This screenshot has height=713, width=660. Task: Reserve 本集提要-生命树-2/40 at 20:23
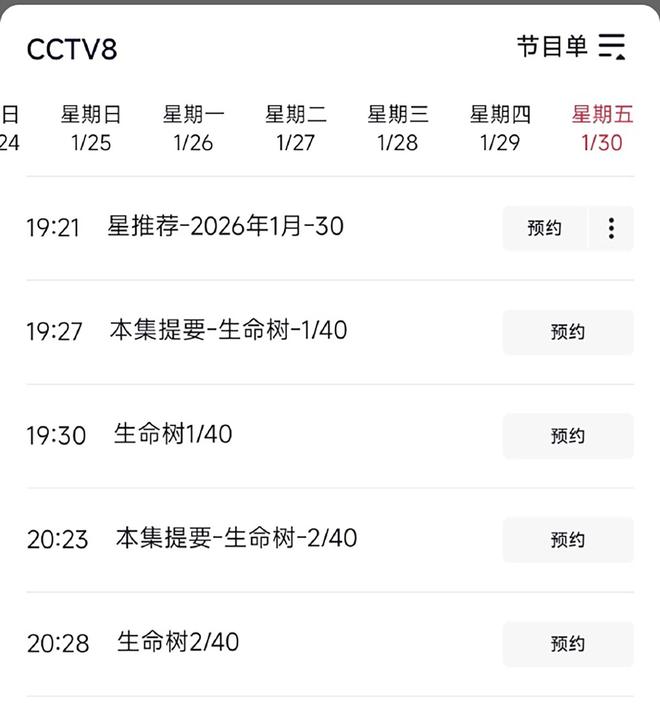point(567,540)
